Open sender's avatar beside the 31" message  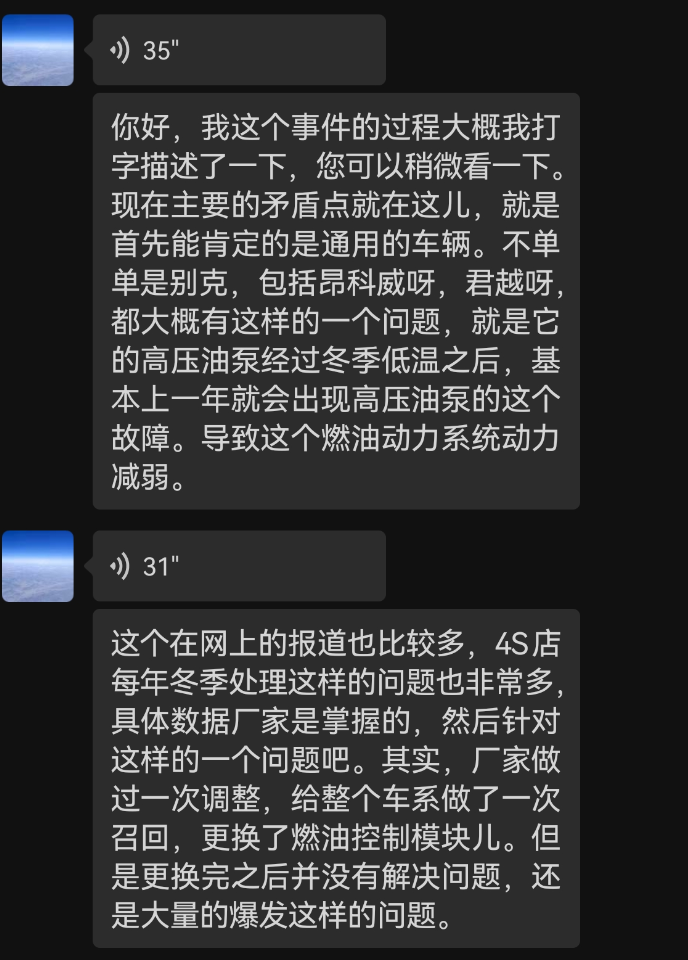pos(38,566)
